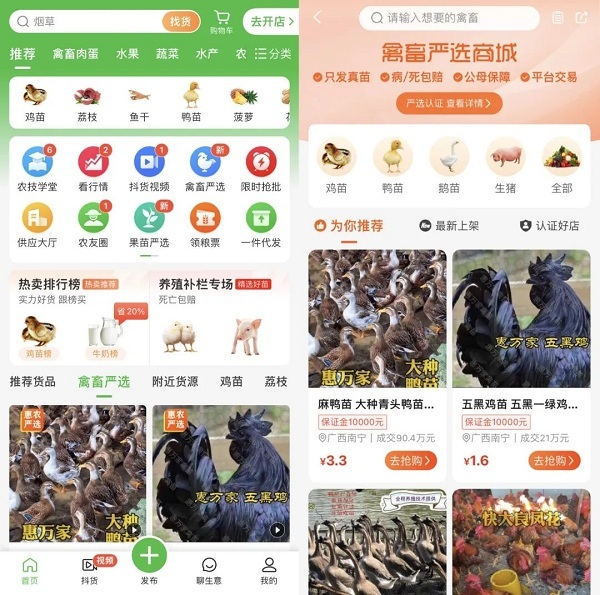This screenshot has width=600, height=595.
Task: Open 农技学堂 shortcut
Action: pyautogui.click(x=37, y=167)
